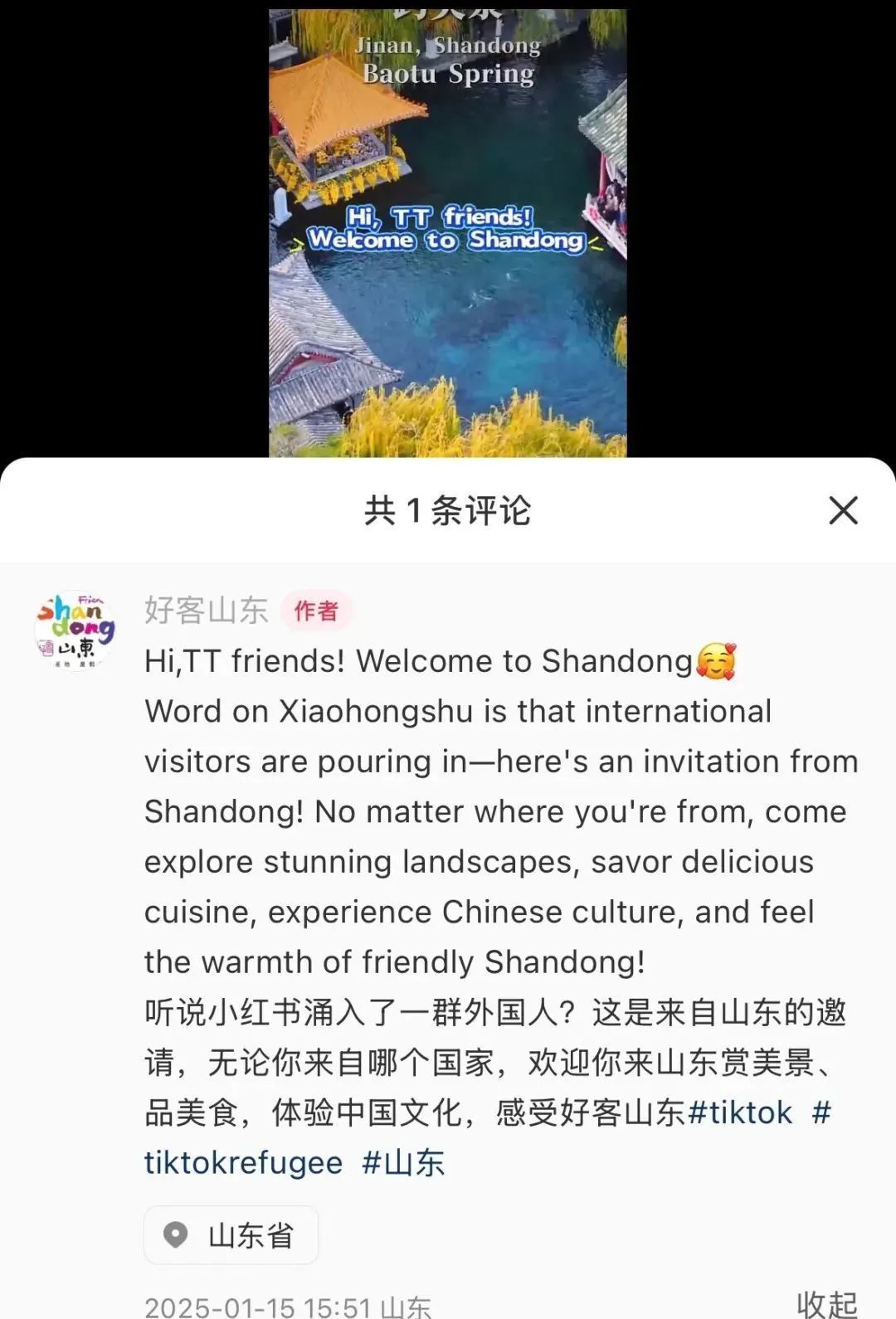Open the 好客山东 author name
Viewport: 896px width, 1319px height.
pyautogui.click(x=206, y=611)
